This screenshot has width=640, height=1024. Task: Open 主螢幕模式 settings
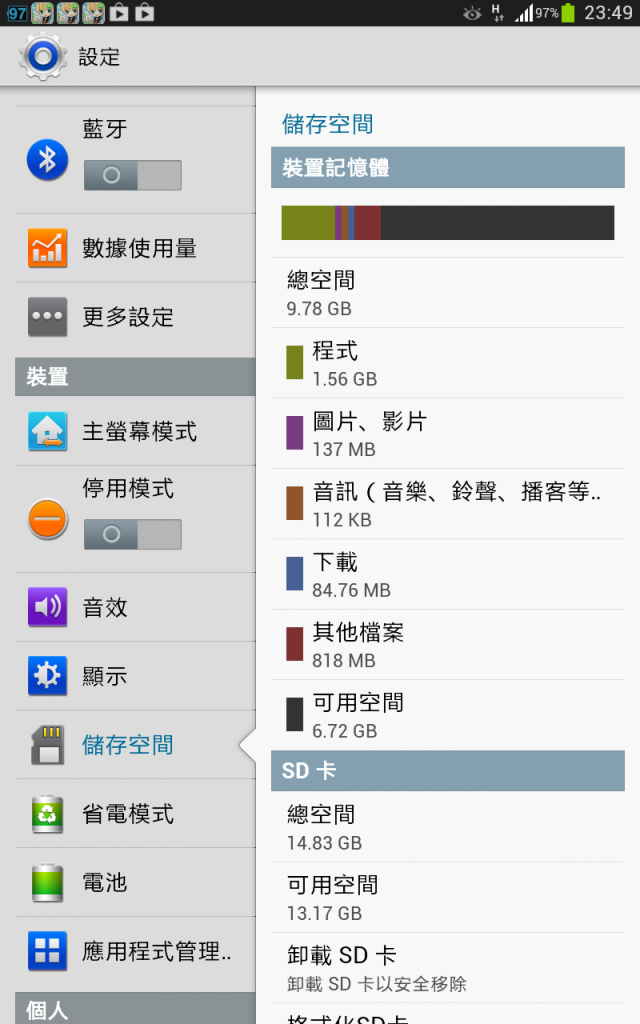point(135,431)
